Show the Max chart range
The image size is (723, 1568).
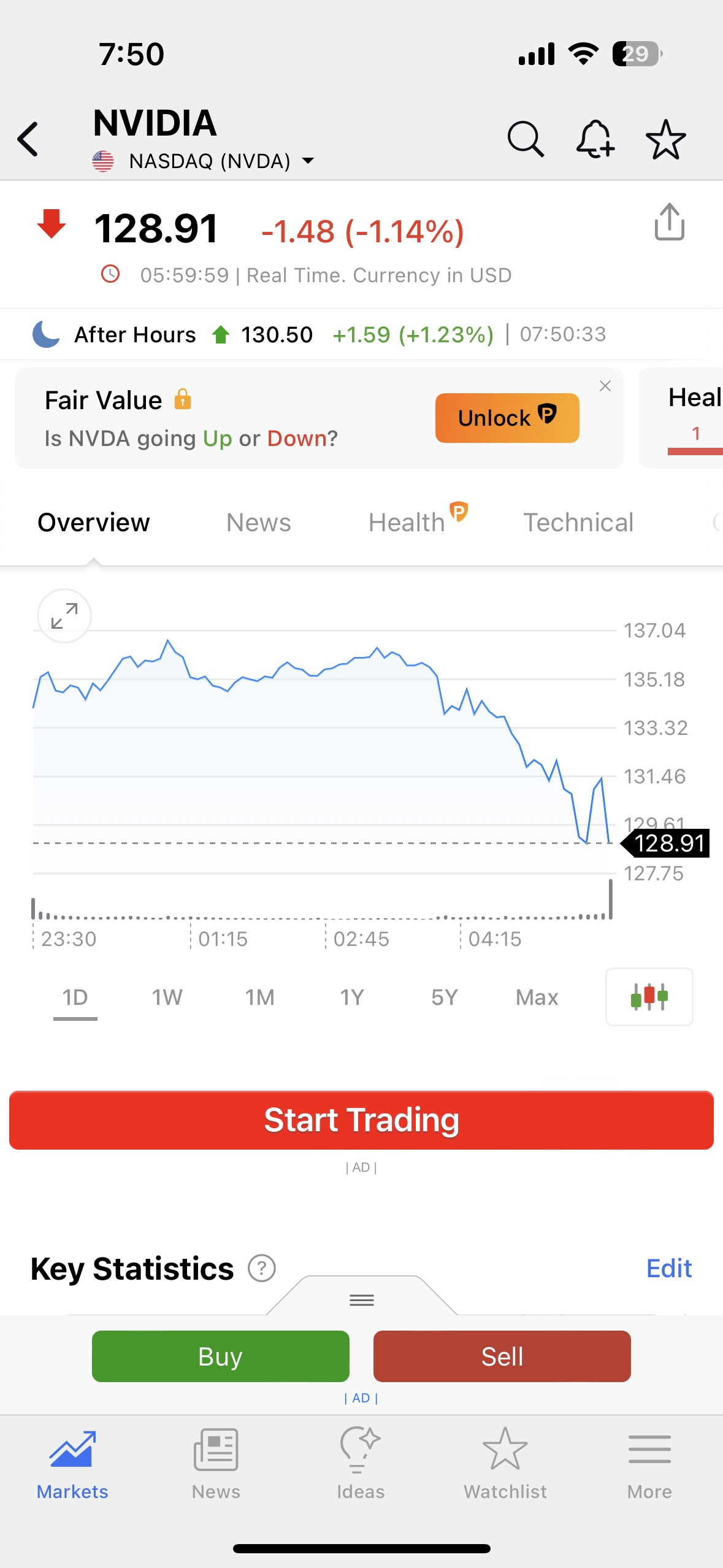click(x=537, y=997)
